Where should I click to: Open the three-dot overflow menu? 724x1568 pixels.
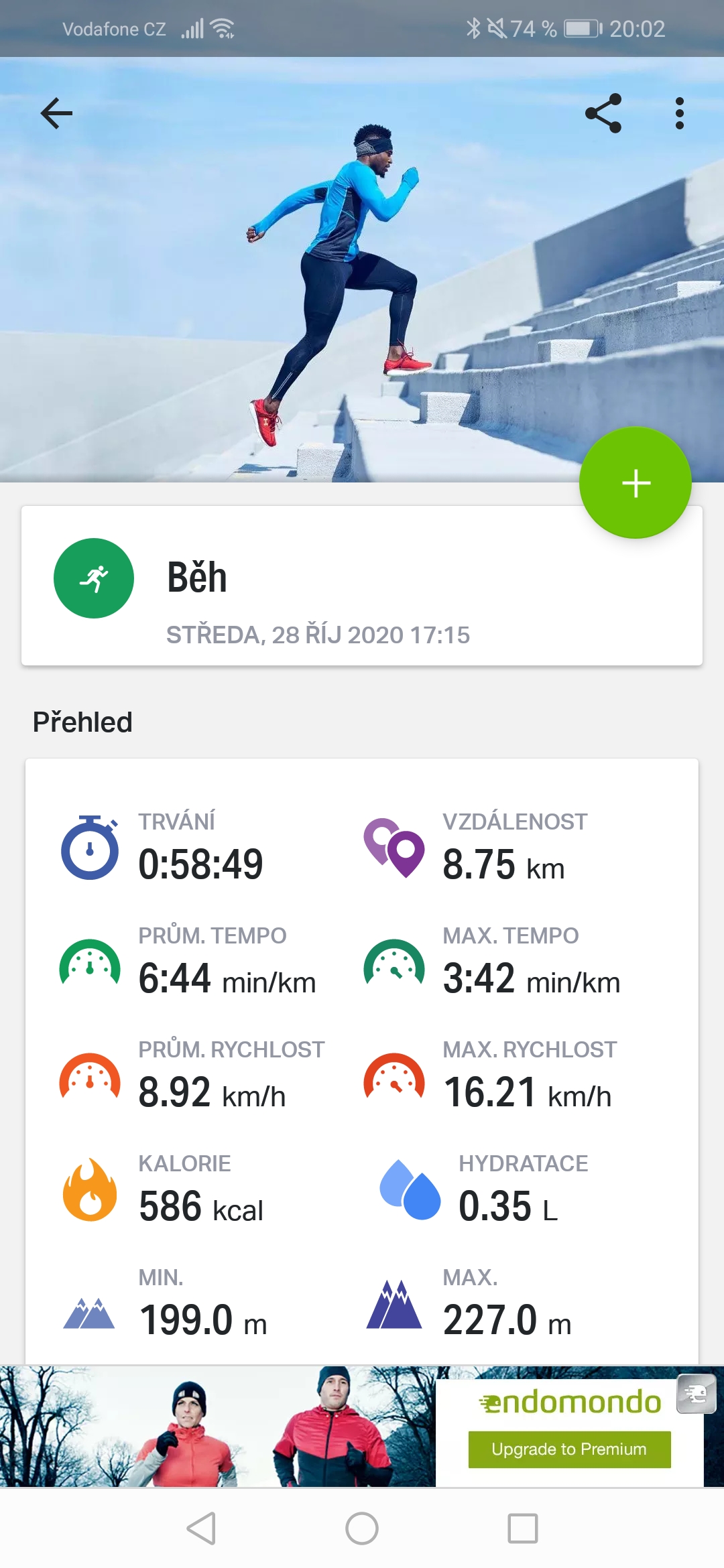(x=680, y=113)
